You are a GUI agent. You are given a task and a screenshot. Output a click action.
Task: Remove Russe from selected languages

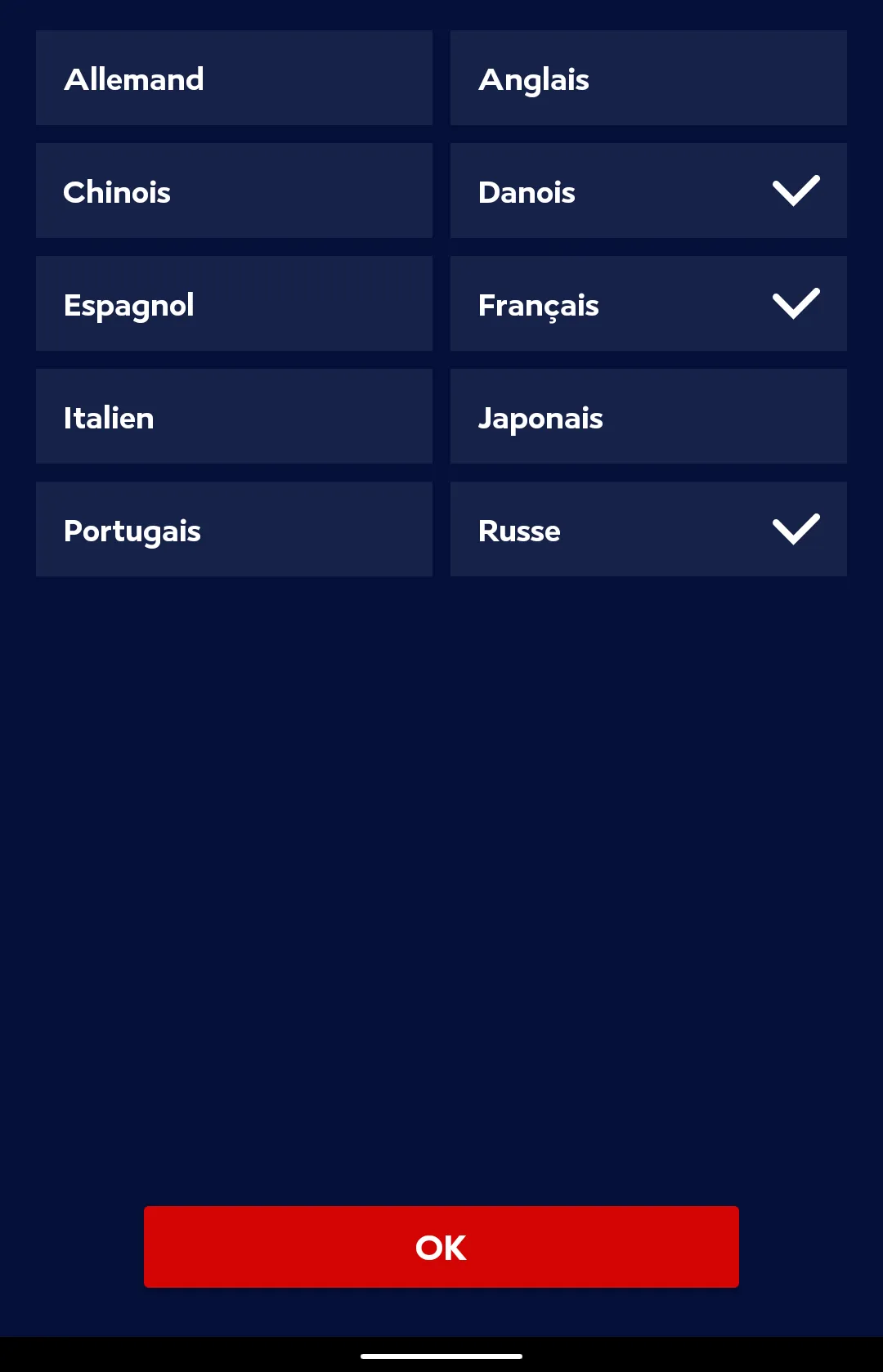(x=648, y=530)
